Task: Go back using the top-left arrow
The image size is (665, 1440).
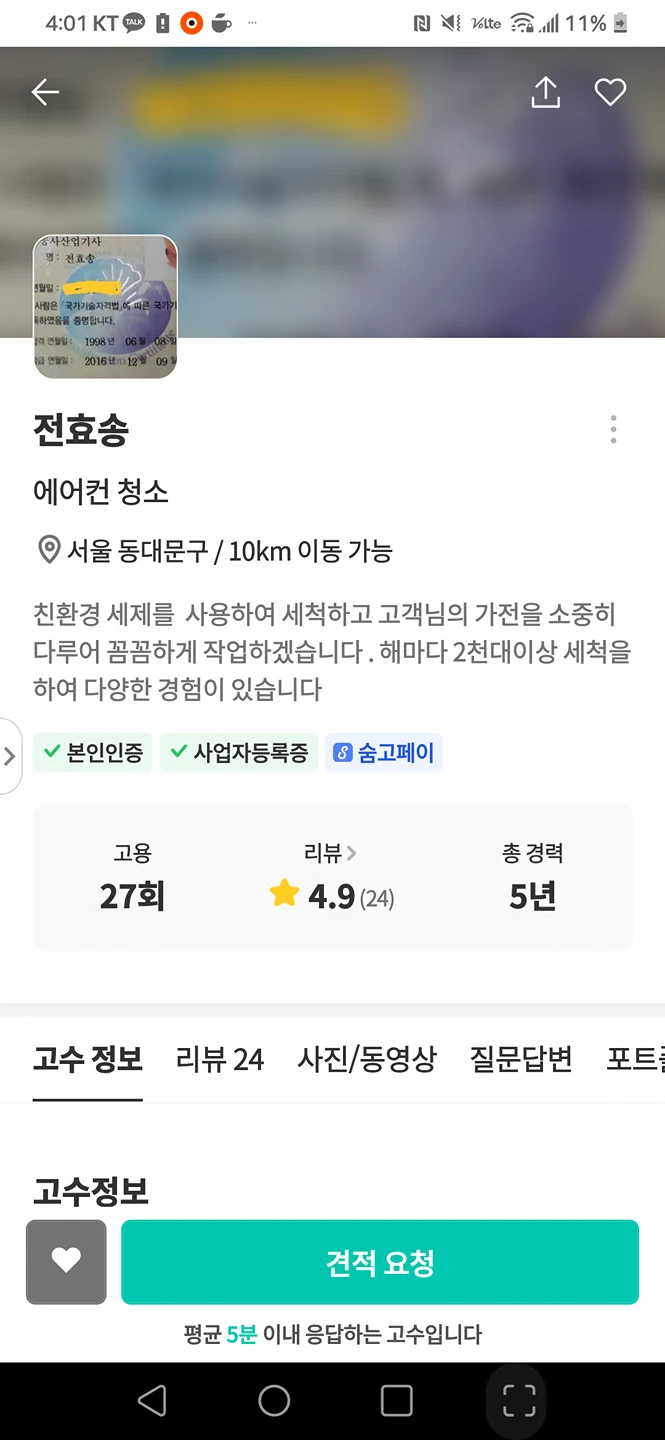Action: (46, 93)
